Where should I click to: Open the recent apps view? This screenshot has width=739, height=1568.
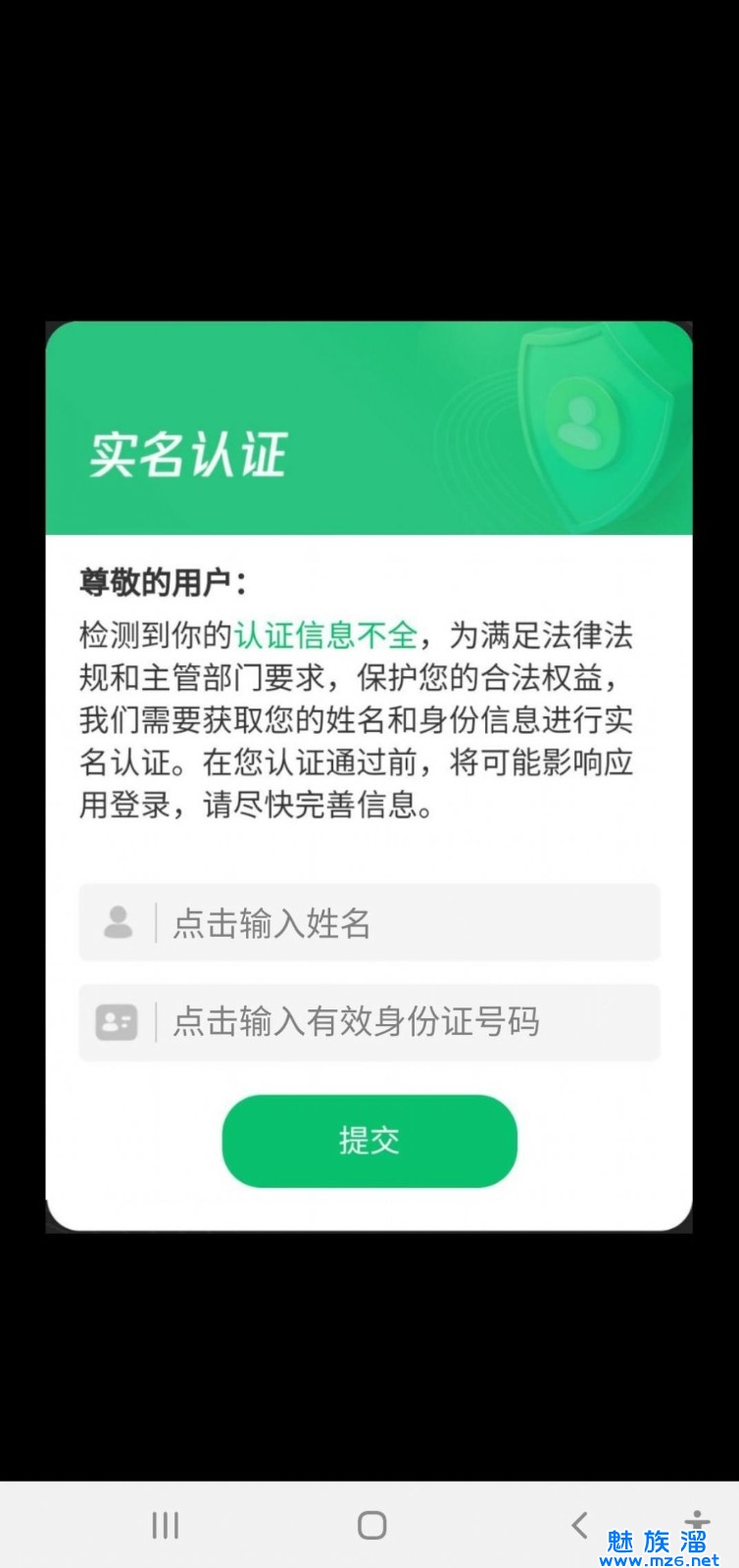[165, 1525]
